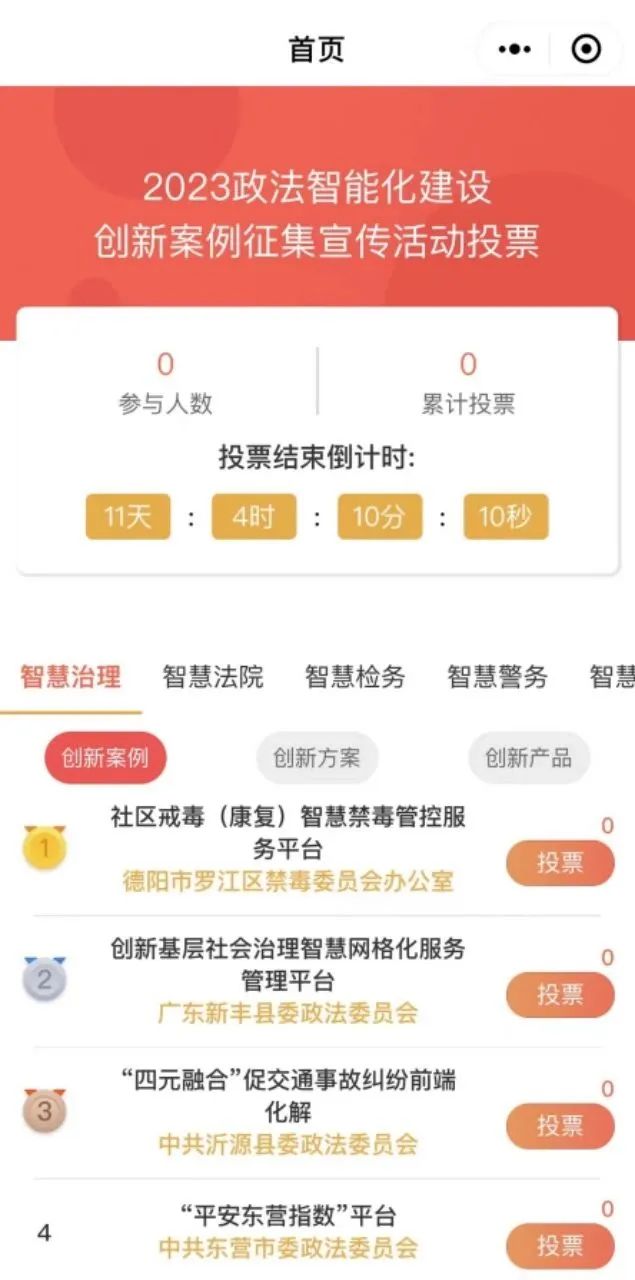Show the 创新方案 category
This screenshot has height=1280, width=635.
pyautogui.click(x=317, y=758)
